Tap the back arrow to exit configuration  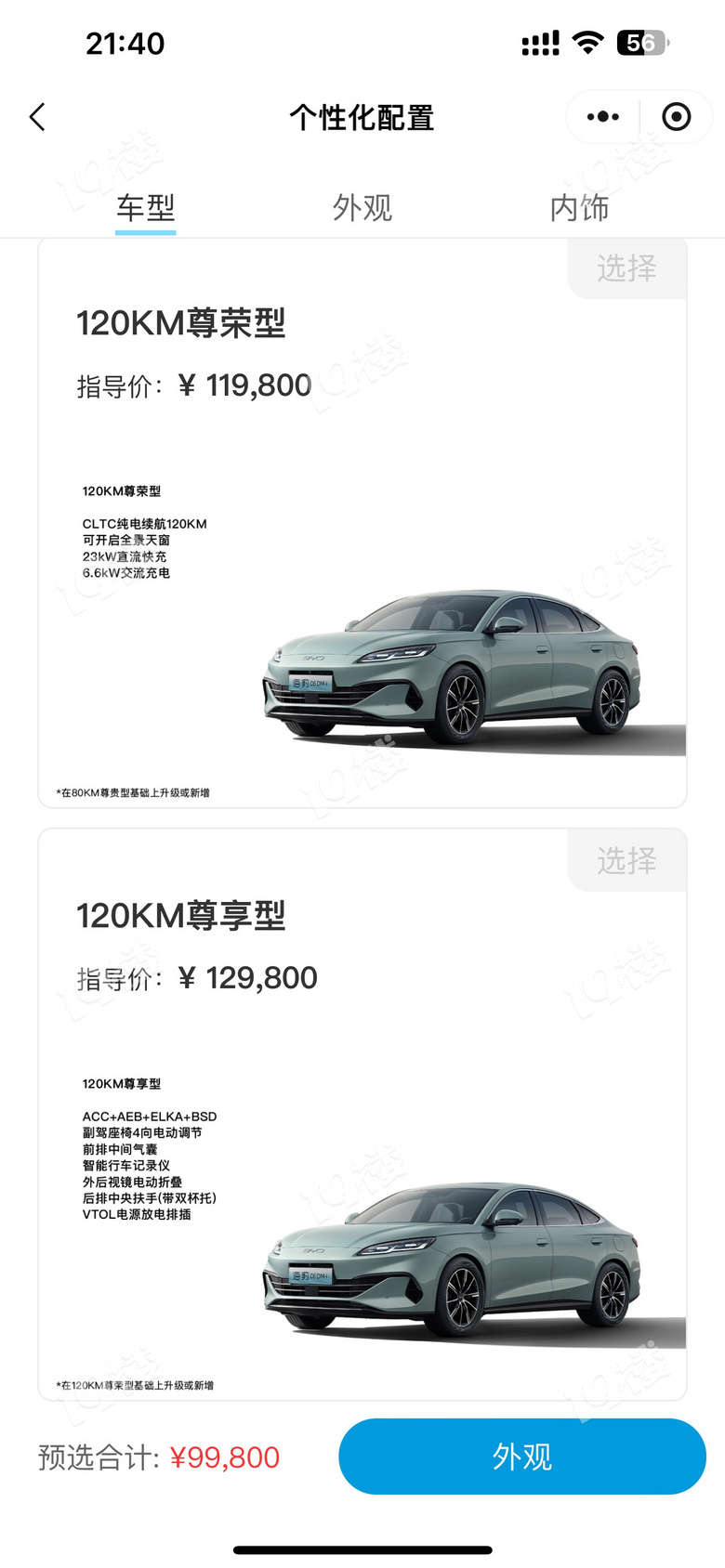(37, 117)
